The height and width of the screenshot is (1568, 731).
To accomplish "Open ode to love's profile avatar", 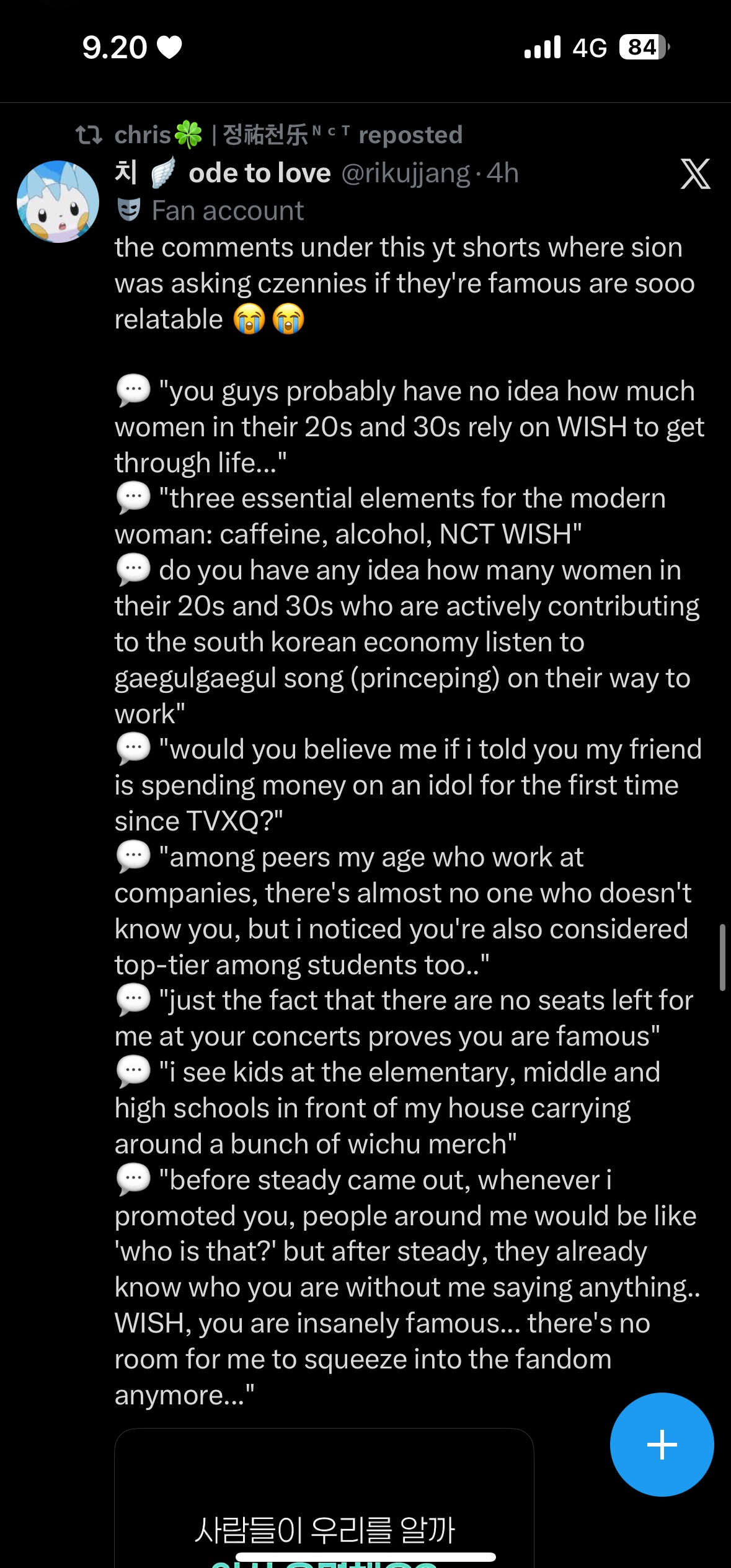I will pyautogui.click(x=58, y=201).
